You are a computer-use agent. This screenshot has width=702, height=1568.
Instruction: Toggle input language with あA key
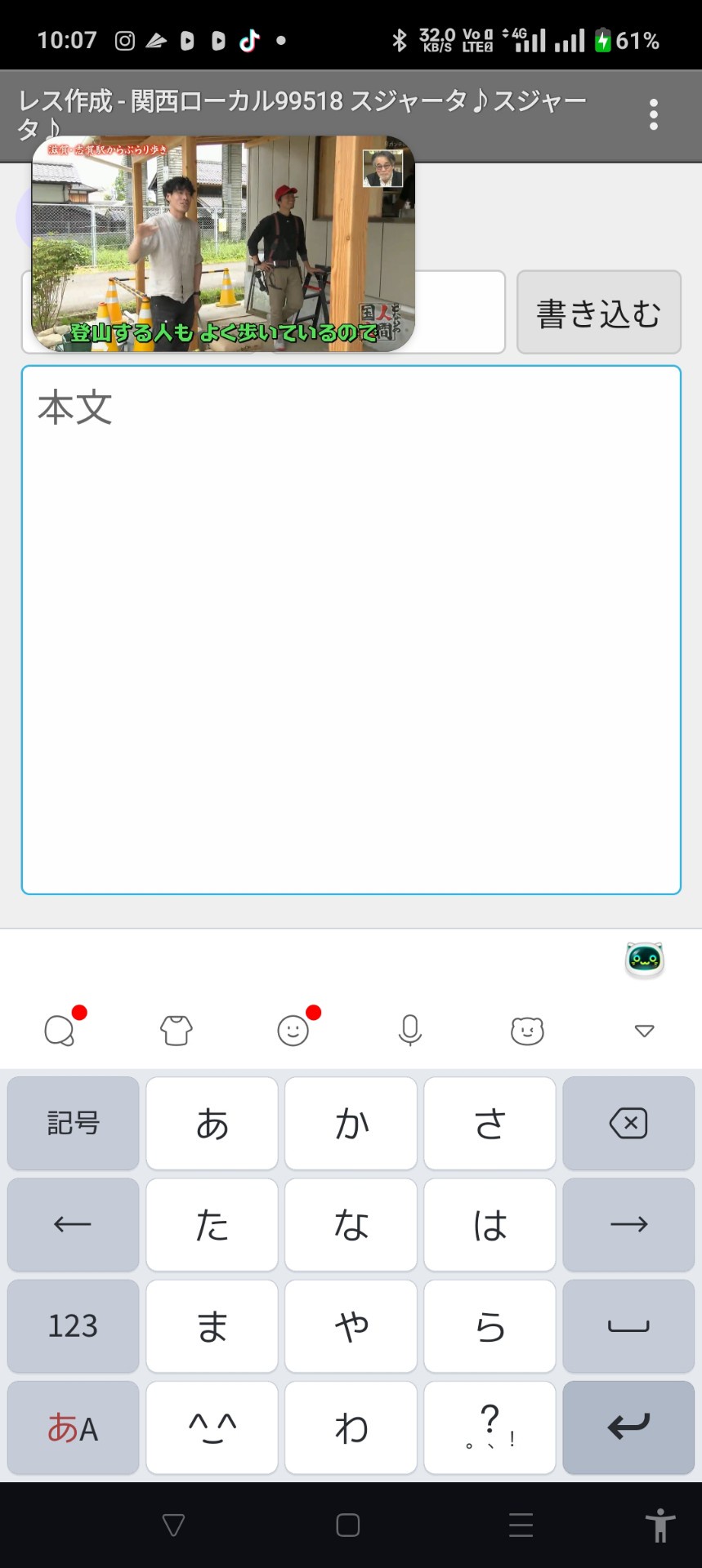(x=74, y=1428)
